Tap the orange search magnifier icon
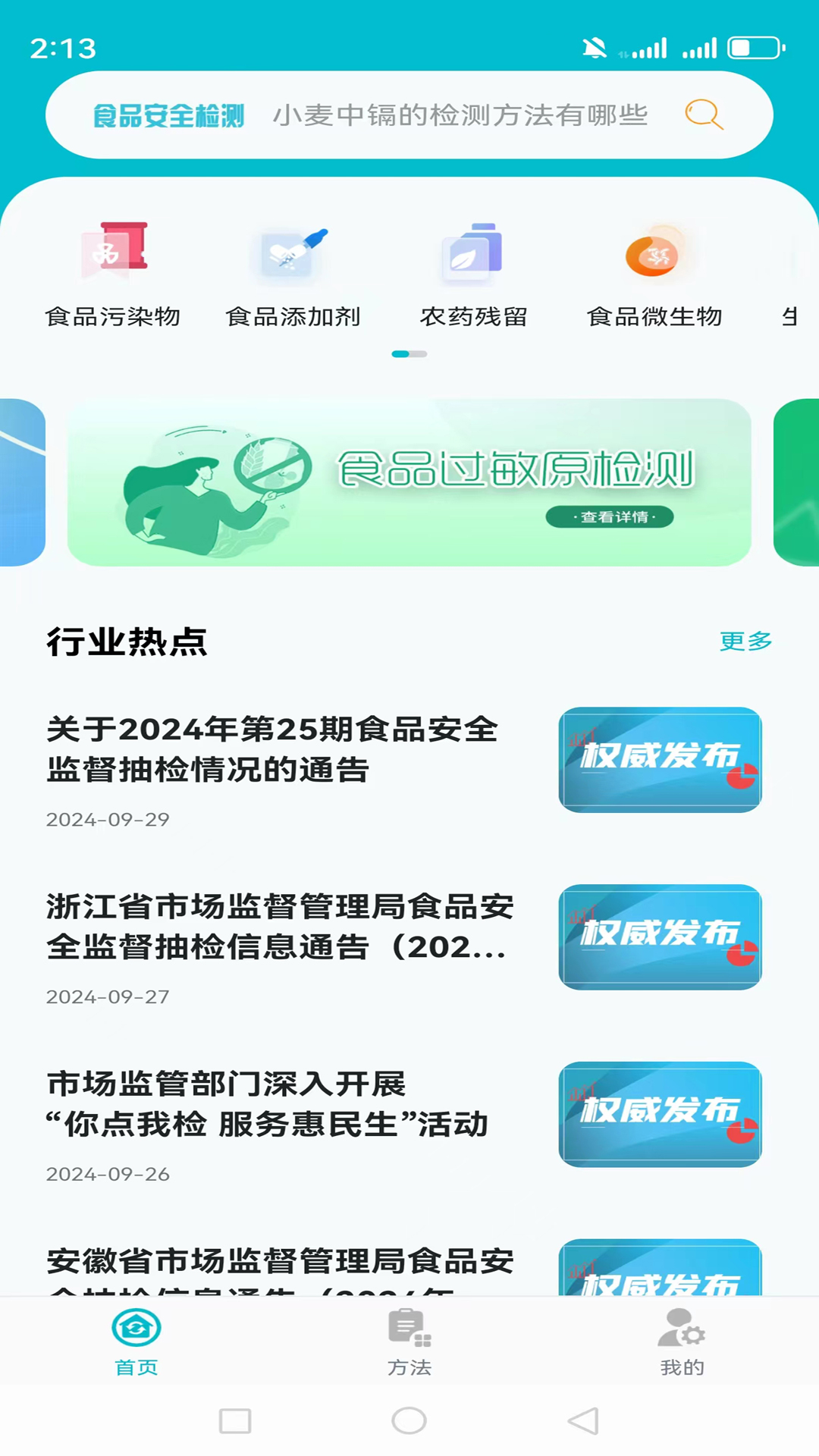Screen dimensions: 819x1456 704,115
